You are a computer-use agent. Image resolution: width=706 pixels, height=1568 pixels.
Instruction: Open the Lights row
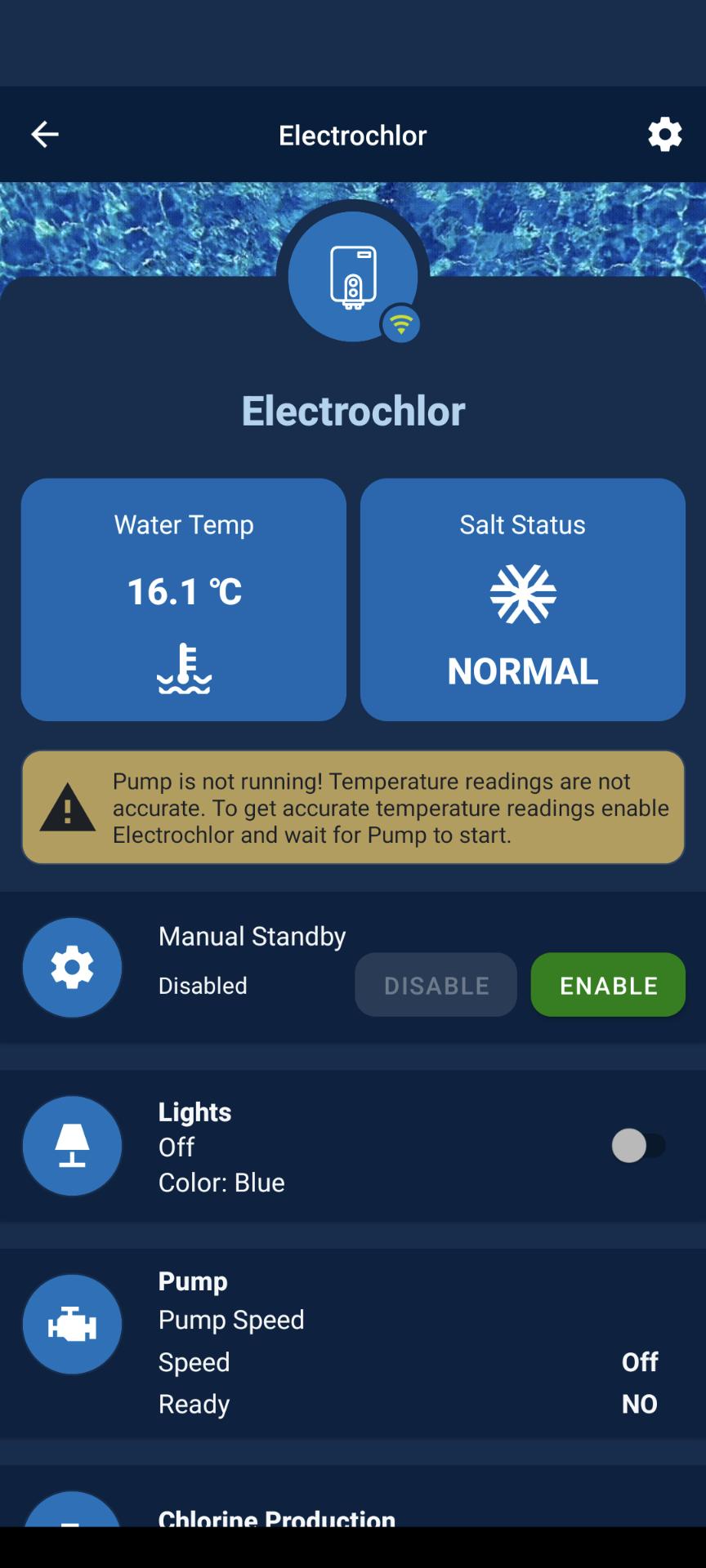click(353, 1147)
